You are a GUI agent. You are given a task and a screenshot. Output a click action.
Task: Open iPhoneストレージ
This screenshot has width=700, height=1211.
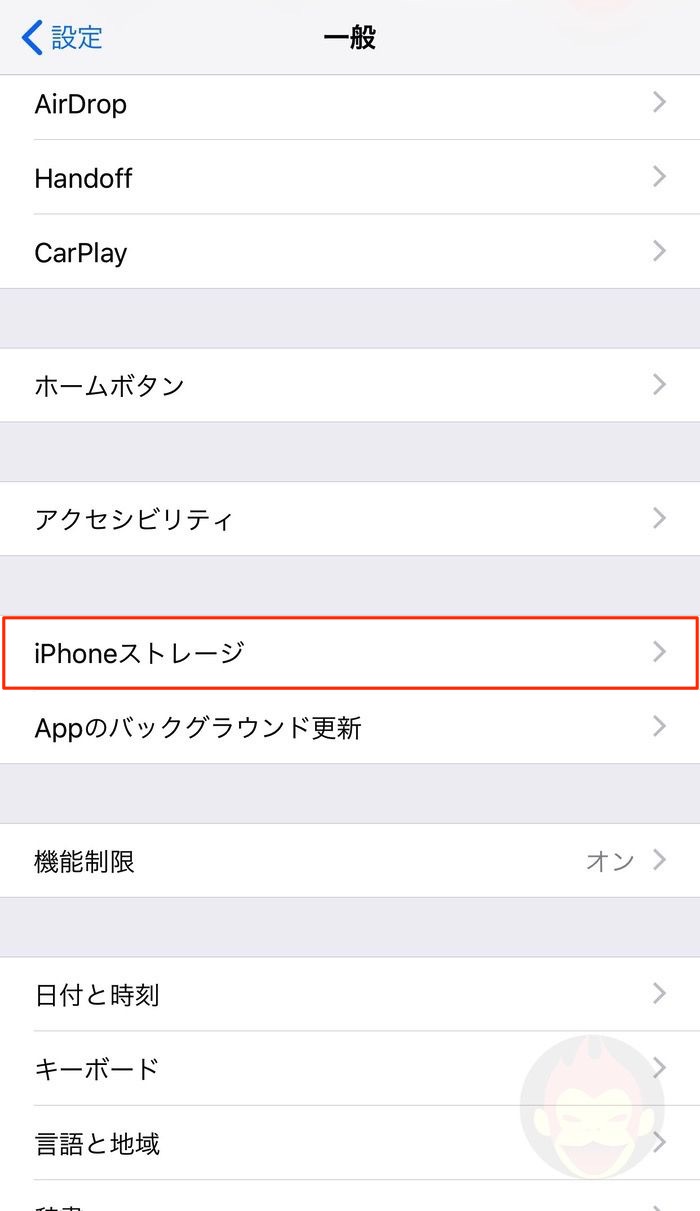(350, 653)
